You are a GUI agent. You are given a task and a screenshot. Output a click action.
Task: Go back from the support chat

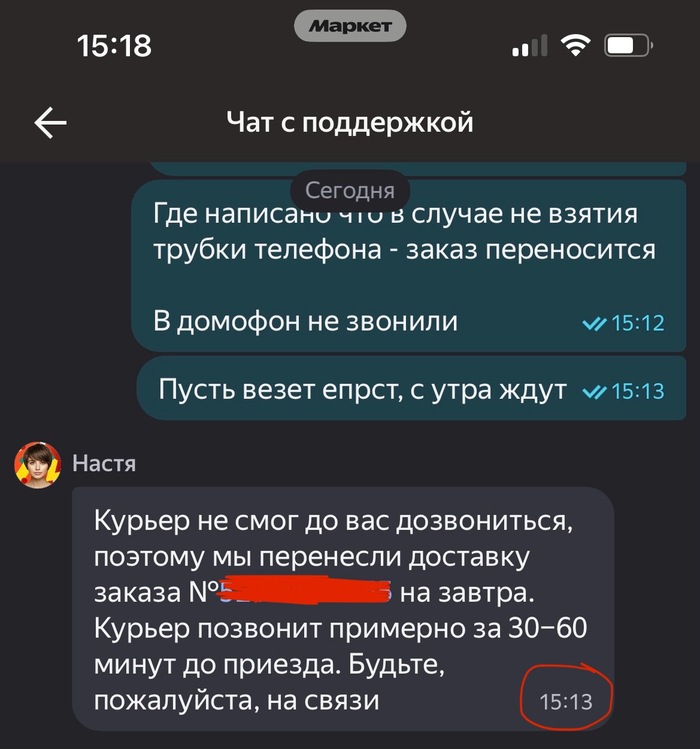pos(51,123)
